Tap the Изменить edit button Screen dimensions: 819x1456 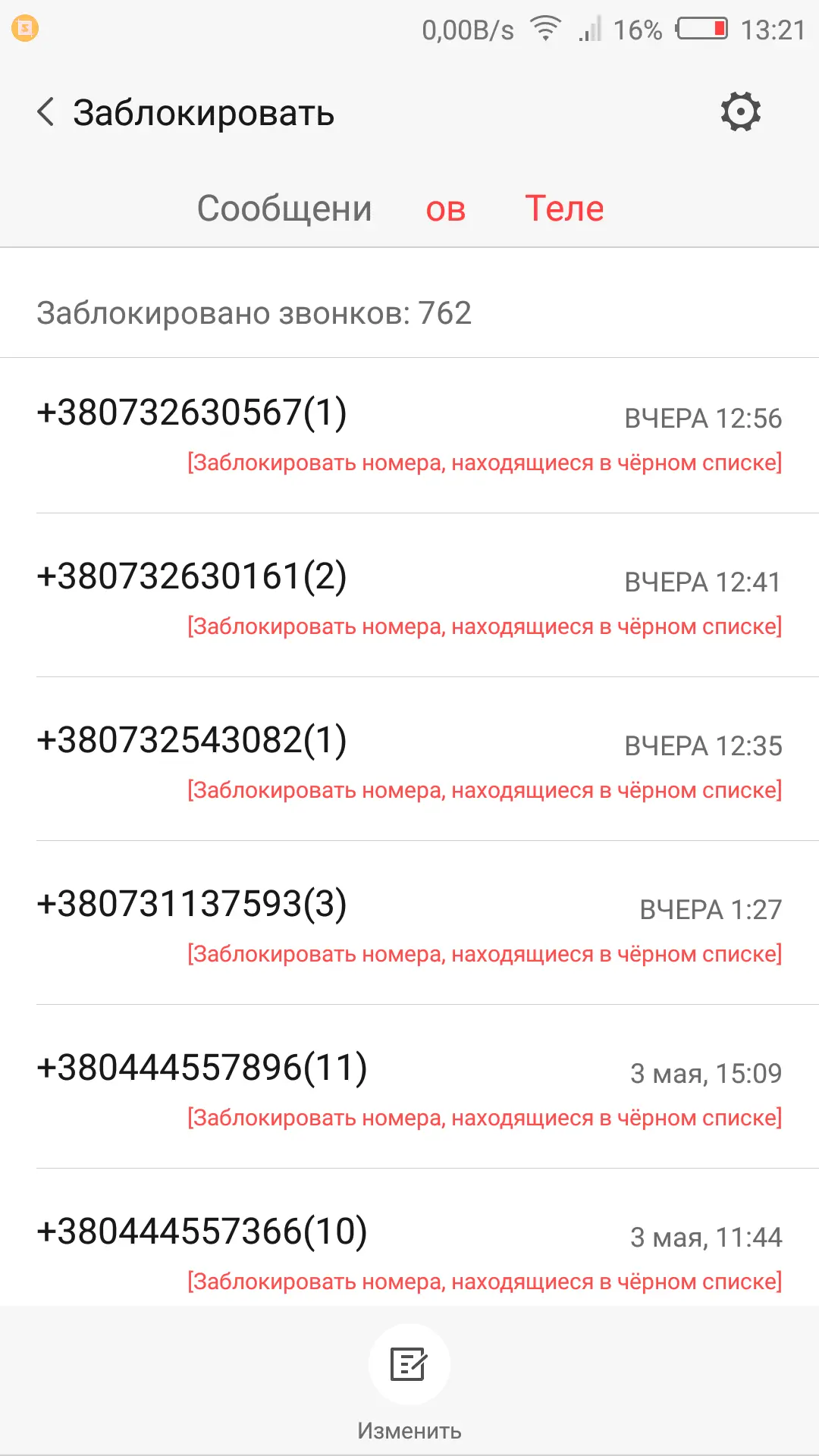click(409, 1380)
